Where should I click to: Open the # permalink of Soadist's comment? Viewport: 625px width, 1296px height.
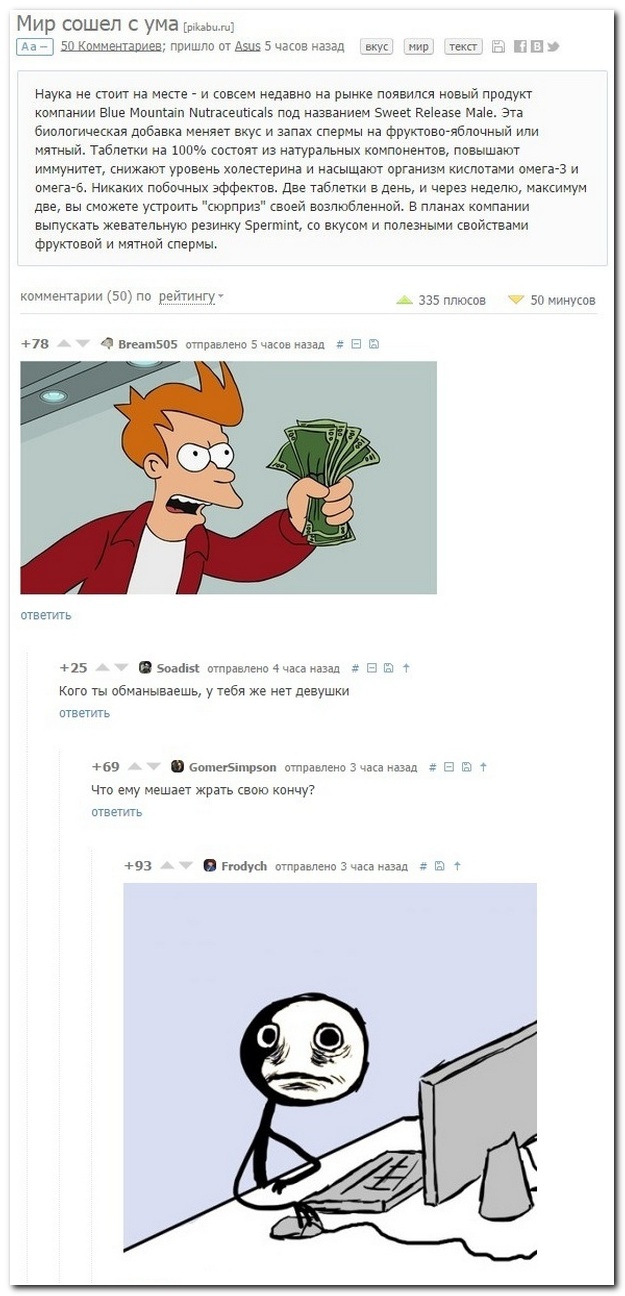[354, 668]
